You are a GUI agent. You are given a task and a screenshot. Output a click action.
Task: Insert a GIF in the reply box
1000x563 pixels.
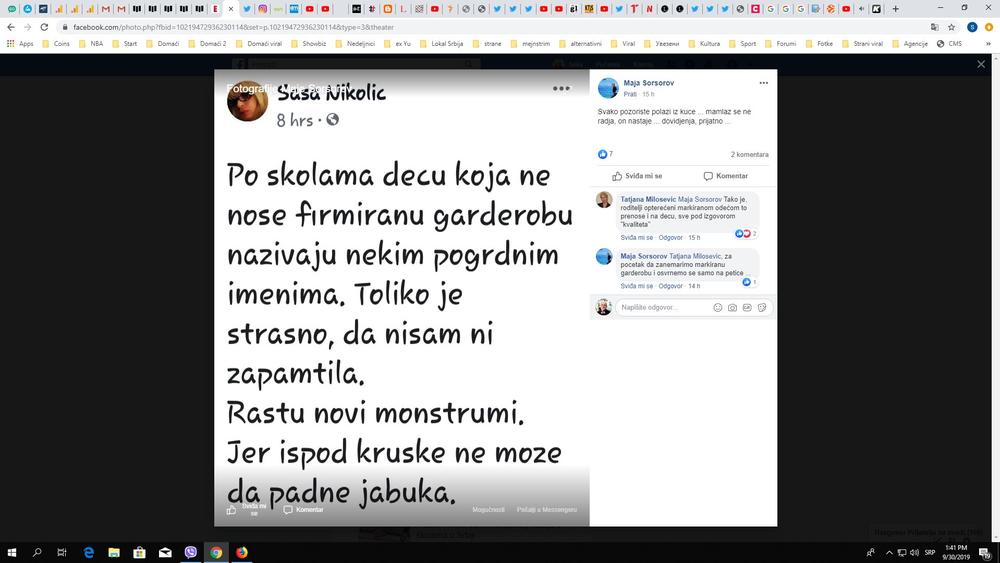point(747,307)
